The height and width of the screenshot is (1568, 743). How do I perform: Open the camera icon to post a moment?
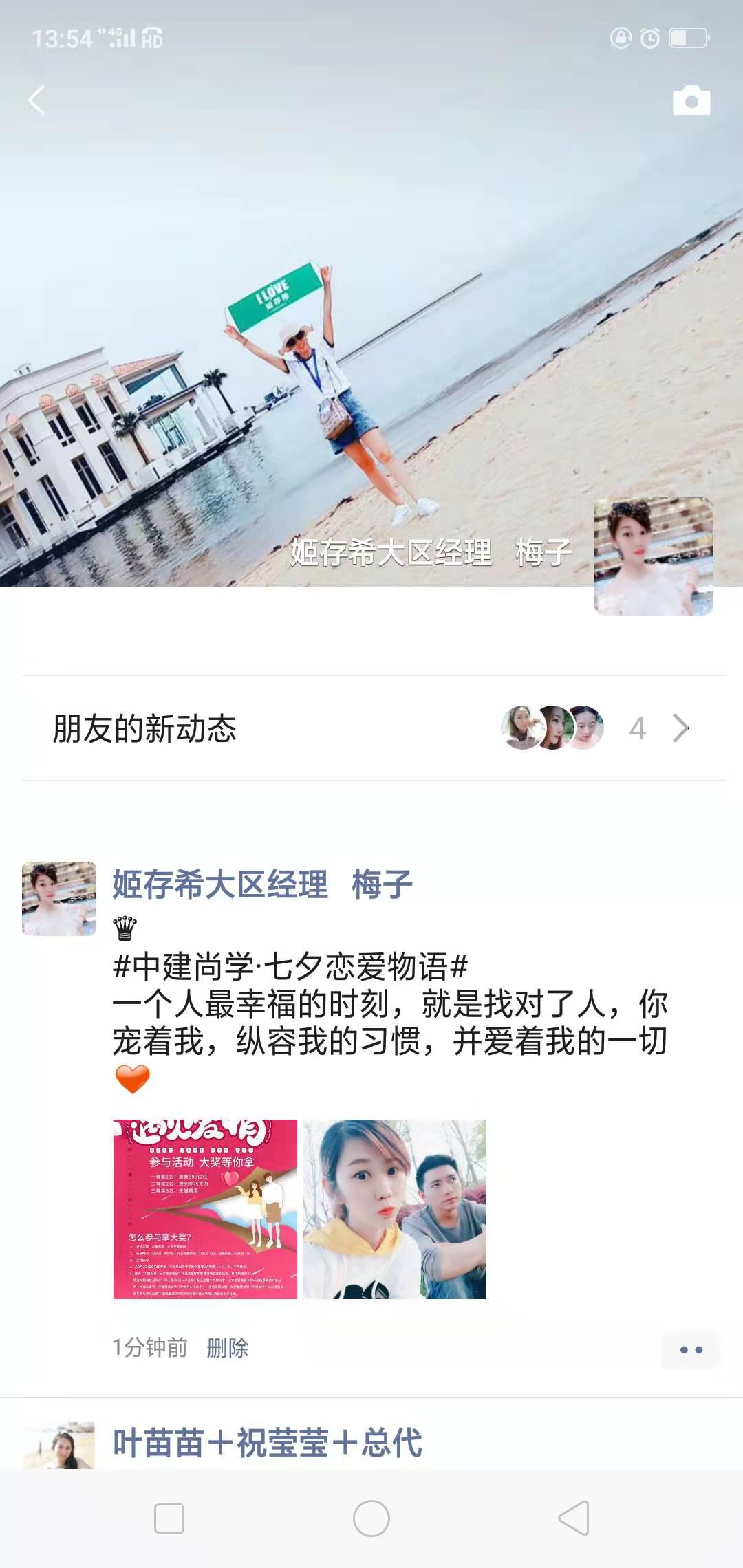click(x=691, y=100)
